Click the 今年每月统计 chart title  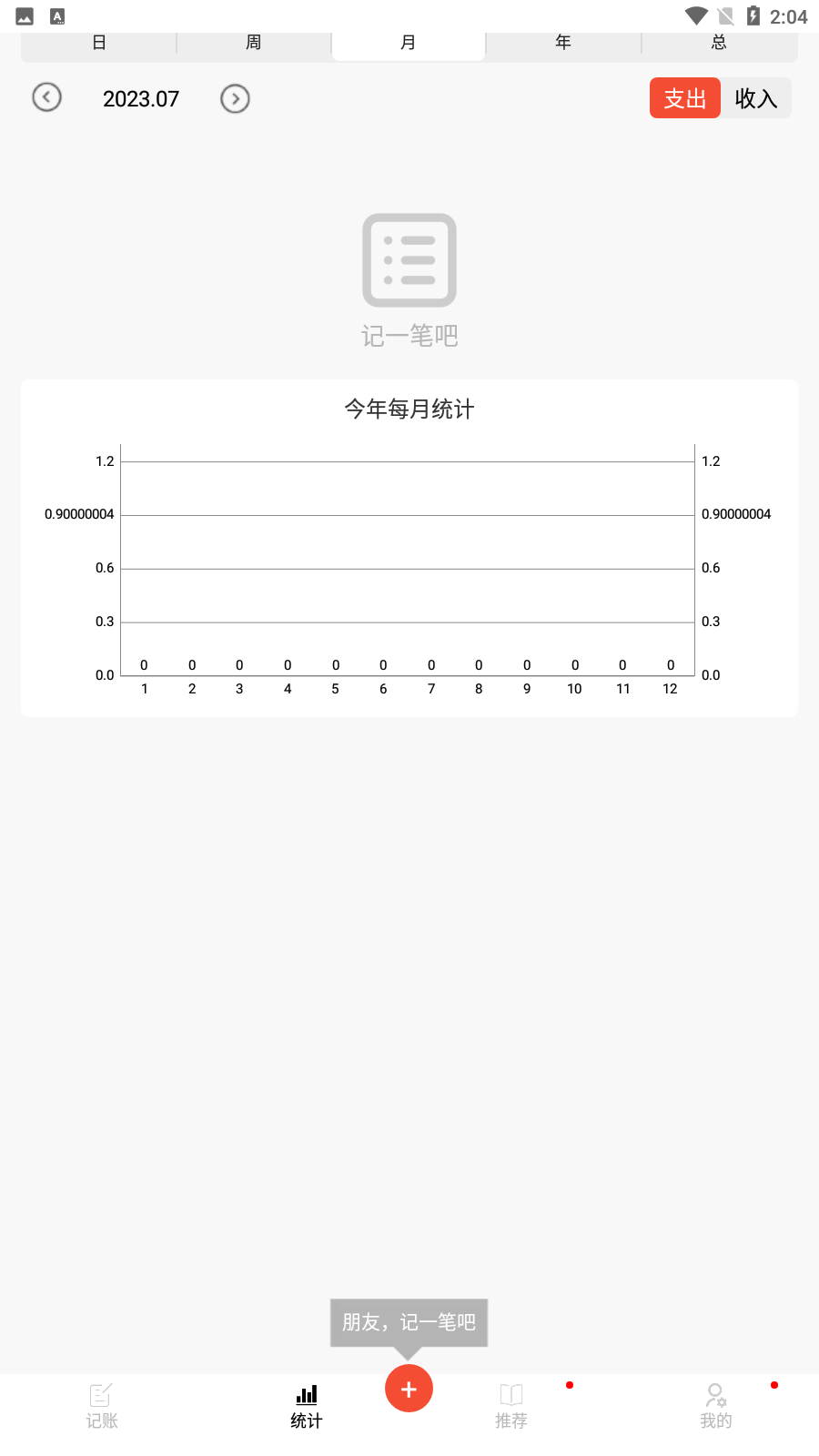[409, 409]
